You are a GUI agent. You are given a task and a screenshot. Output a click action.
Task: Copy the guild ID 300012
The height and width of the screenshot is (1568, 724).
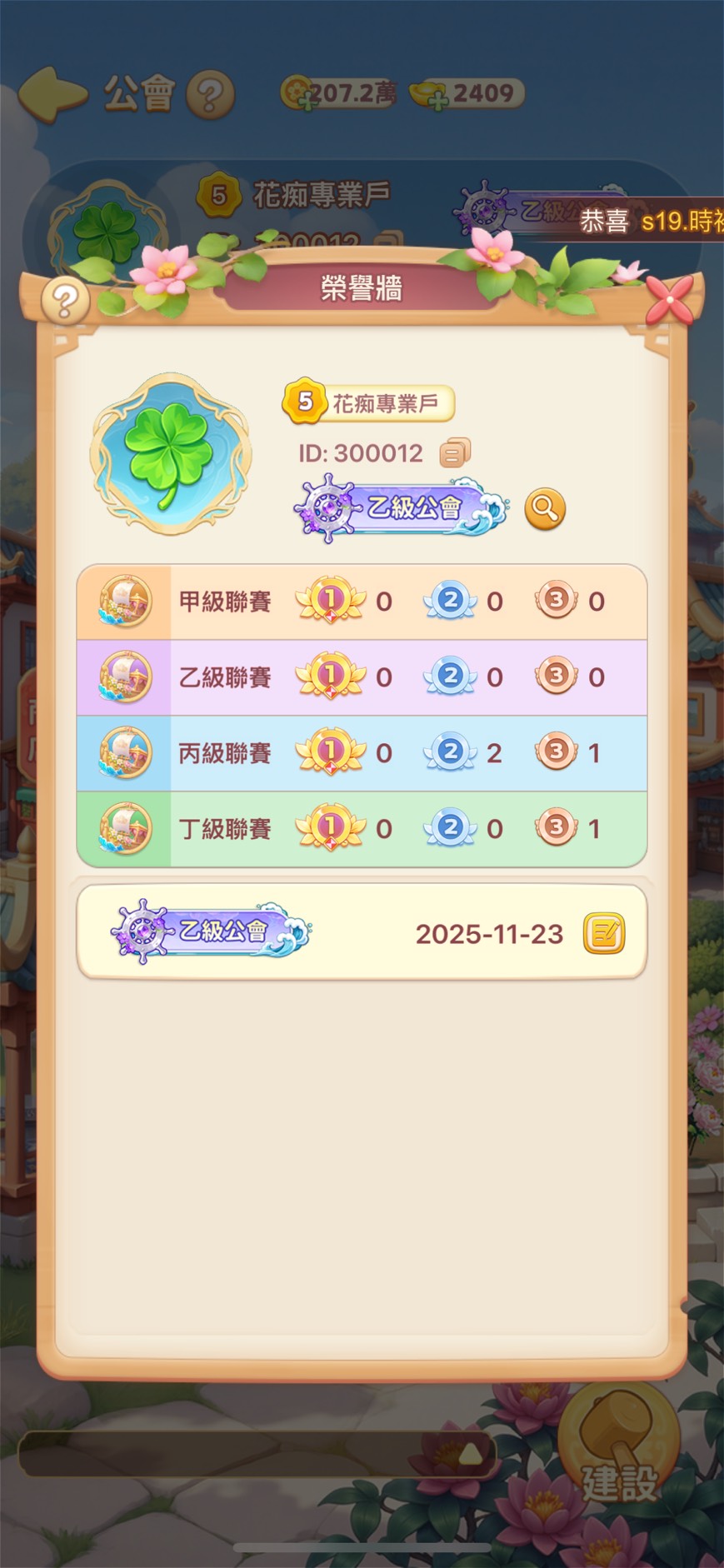[x=455, y=452]
